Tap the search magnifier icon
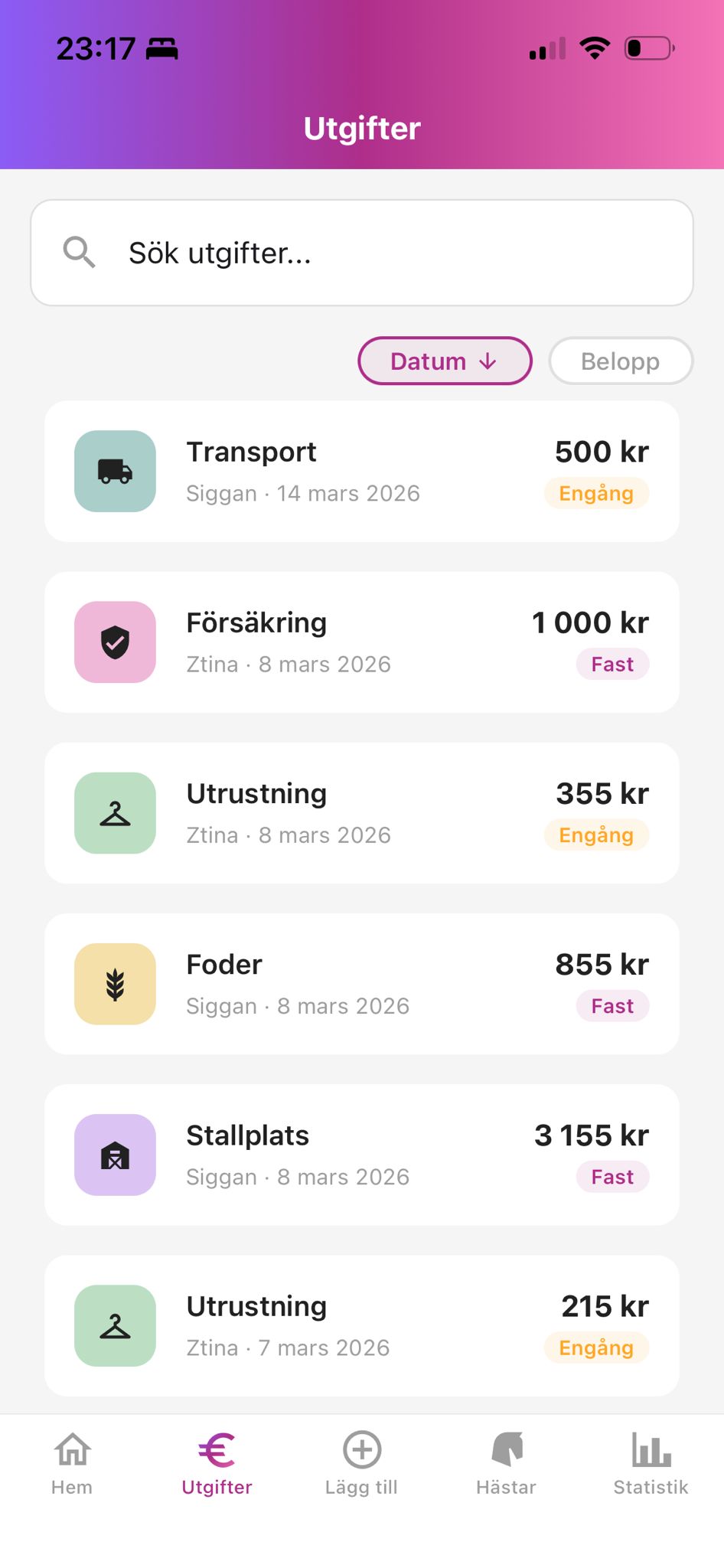724x1568 pixels. (x=78, y=252)
